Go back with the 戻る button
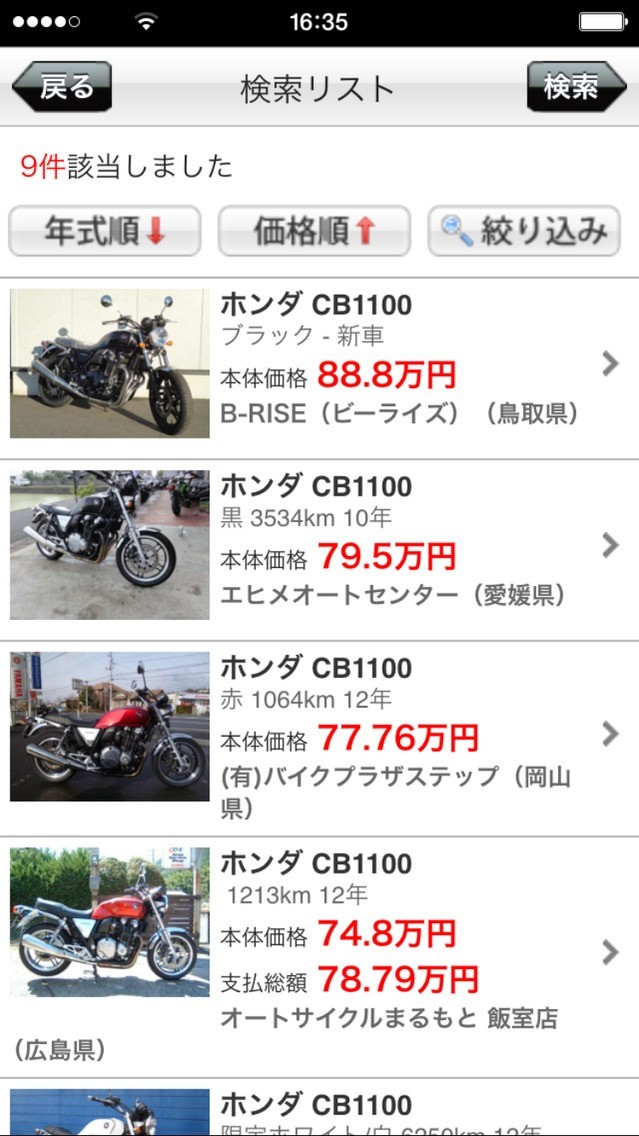This screenshot has width=639, height=1136. pos(62,87)
